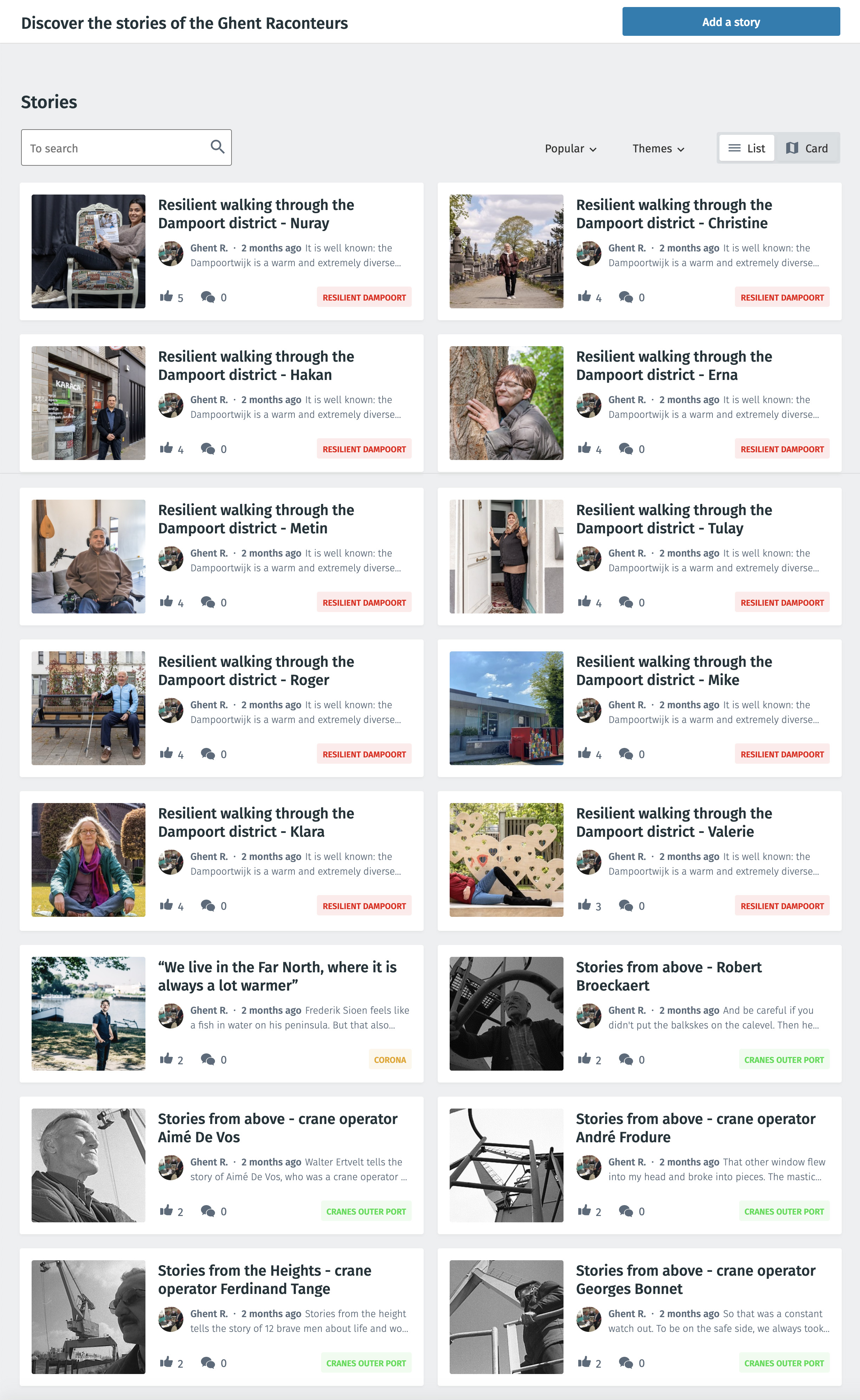Tap the Add a story button
860x1400 pixels.
tap(730, 22)
